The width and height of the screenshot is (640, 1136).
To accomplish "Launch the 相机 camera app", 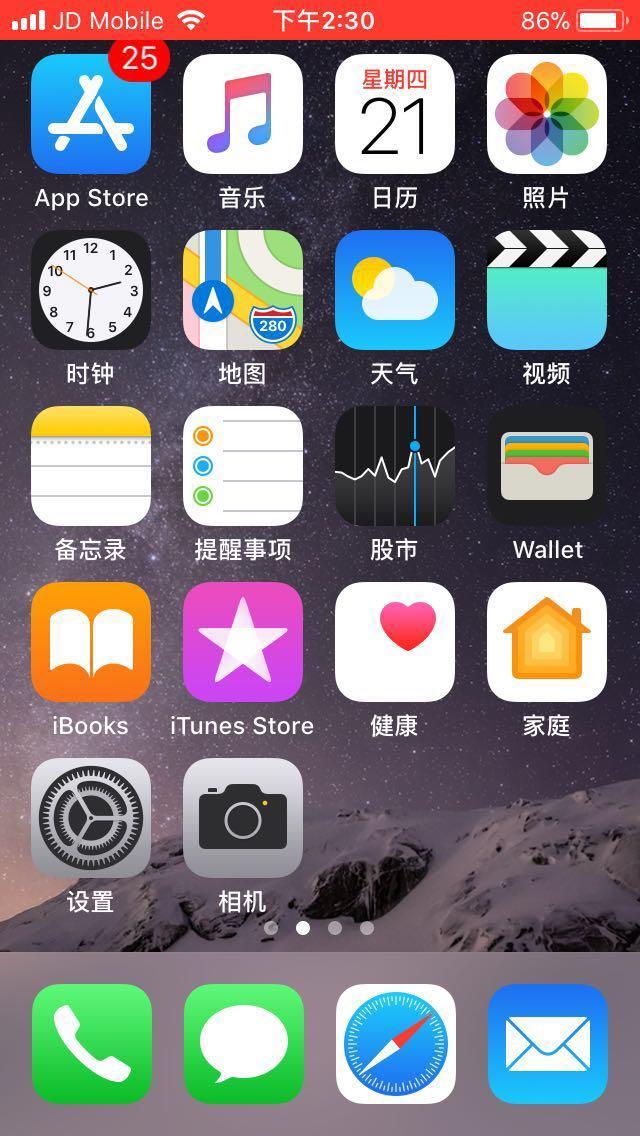I will (243, 818).
